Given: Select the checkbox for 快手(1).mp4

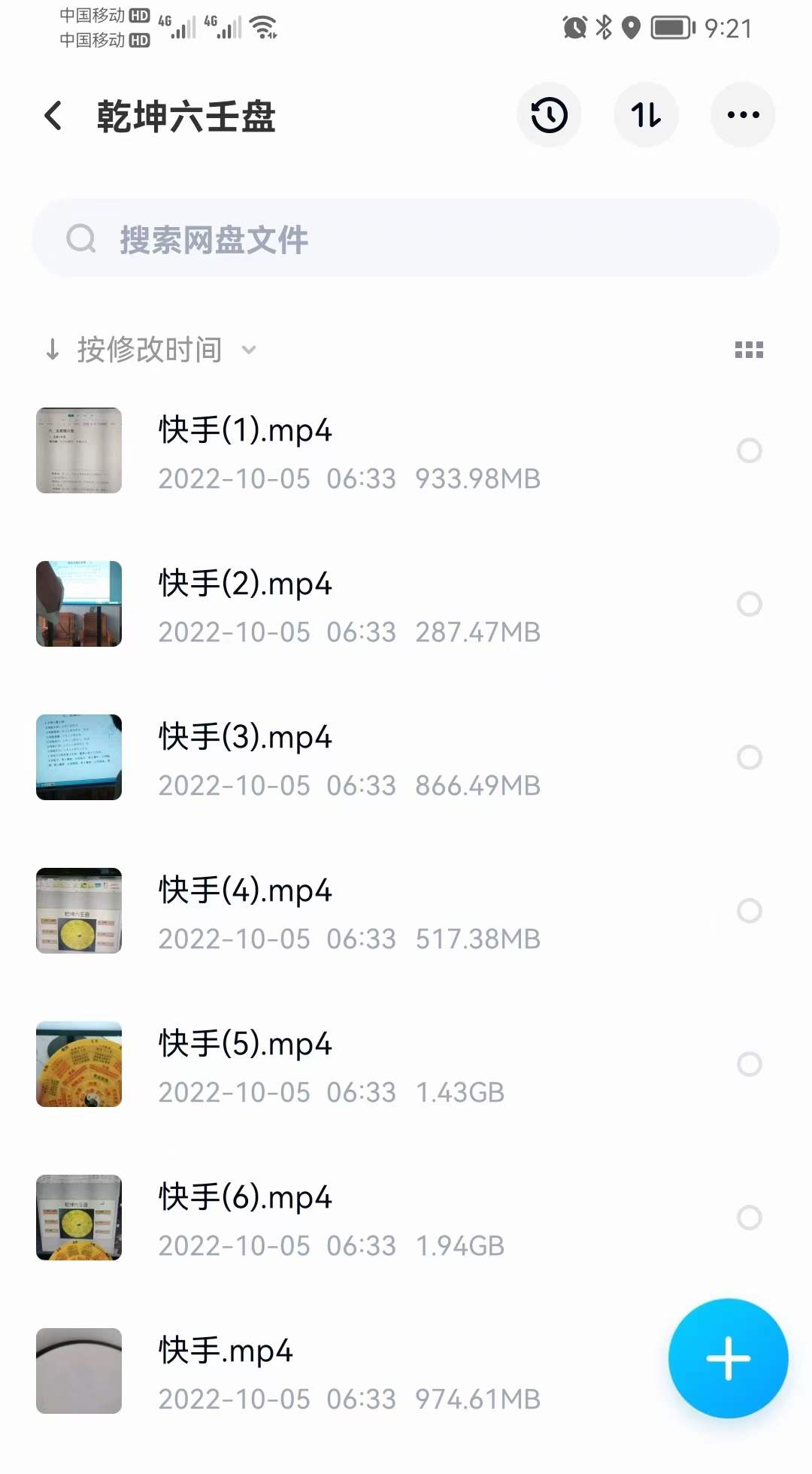Looking at the screenshot, I should 749,451.
